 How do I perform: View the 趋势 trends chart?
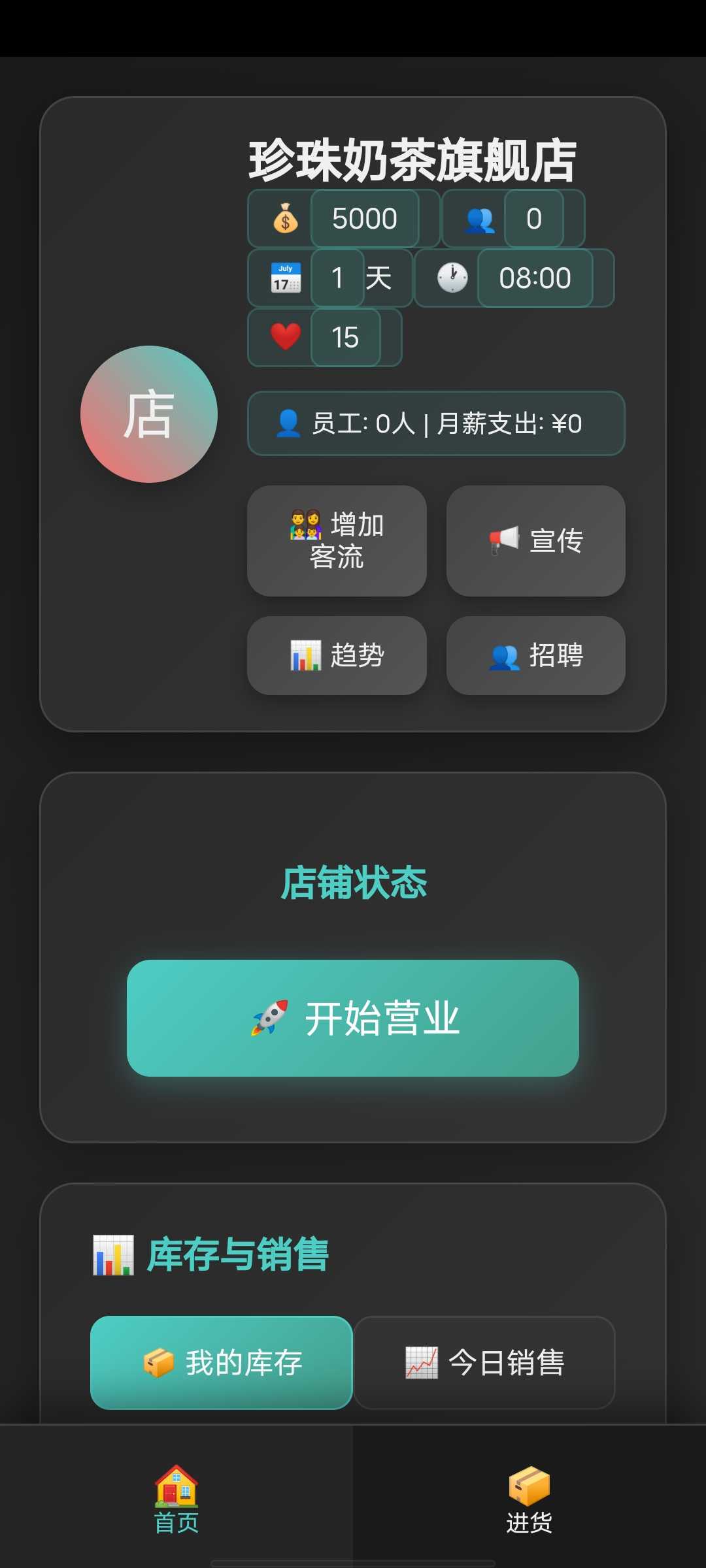pyautogui.click(x=337, y=655)
